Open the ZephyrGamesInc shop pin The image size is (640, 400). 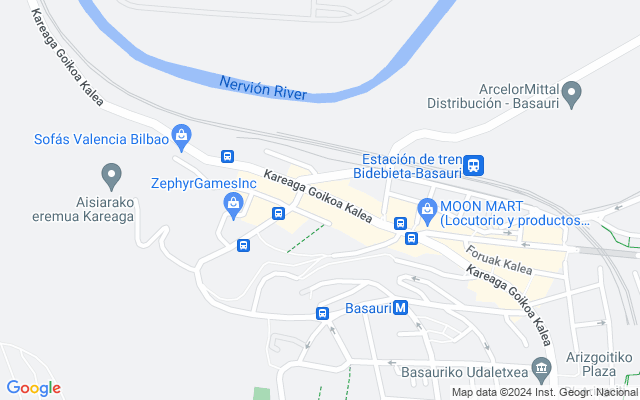pyautogui.click(x=233, y=205)
